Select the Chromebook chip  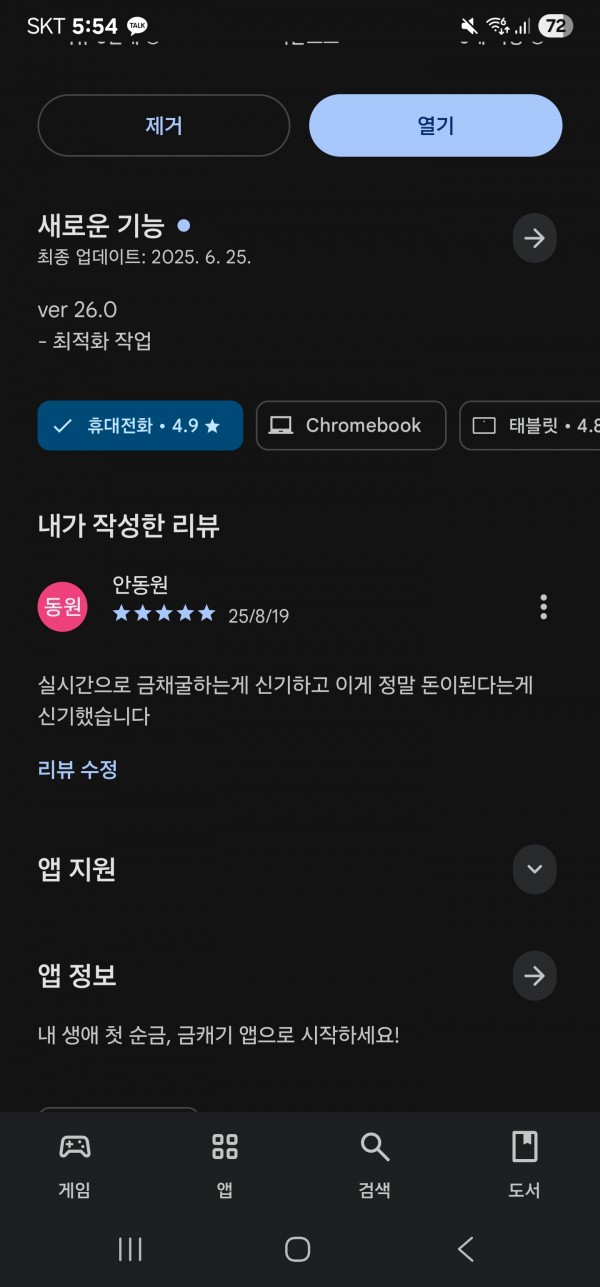[351, 426]
